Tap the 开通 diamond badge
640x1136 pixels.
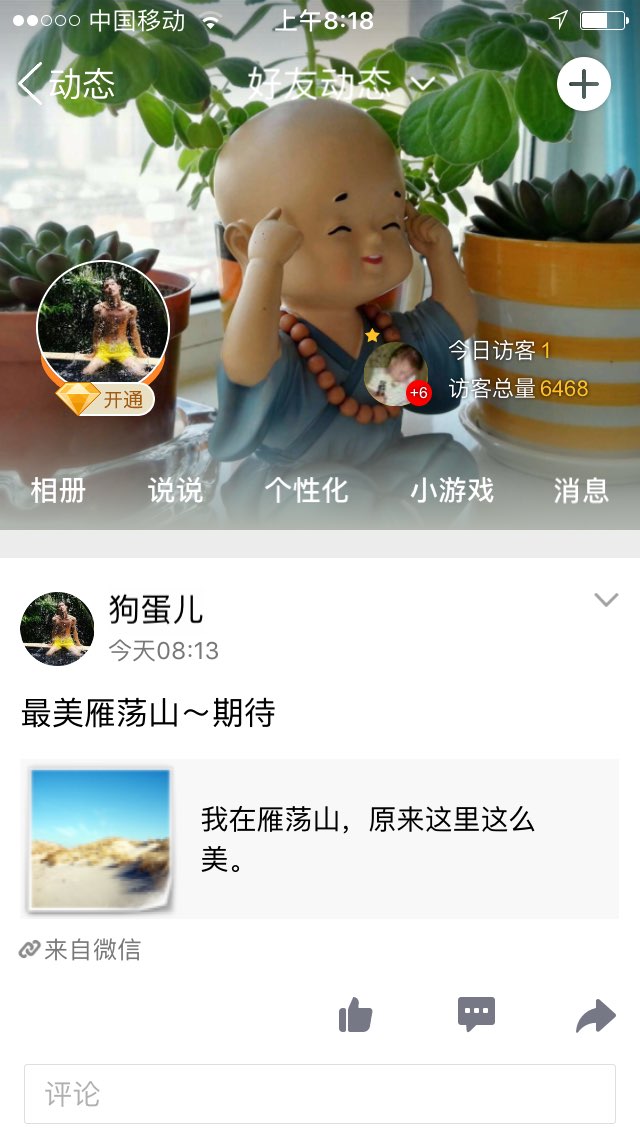click(105, 400)
